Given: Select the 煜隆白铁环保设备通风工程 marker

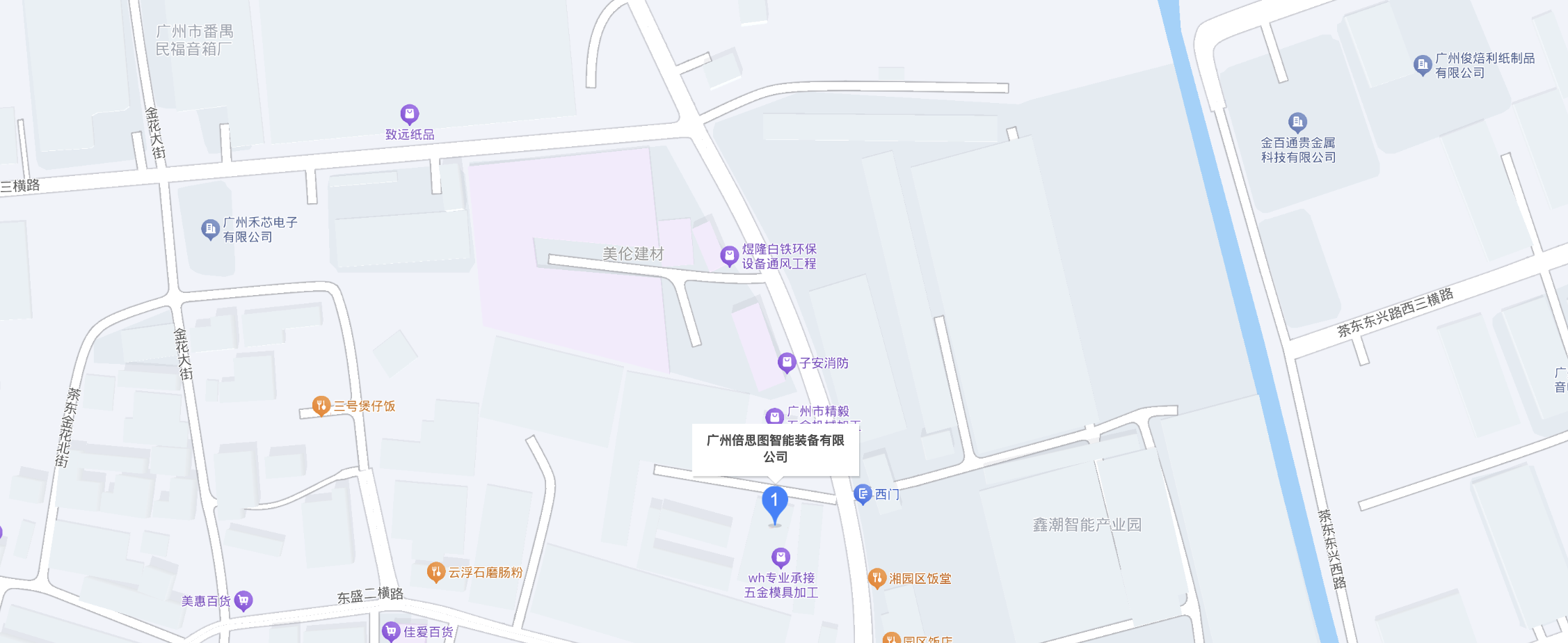Looking at the screenshot, I should [x=729, y=256].
